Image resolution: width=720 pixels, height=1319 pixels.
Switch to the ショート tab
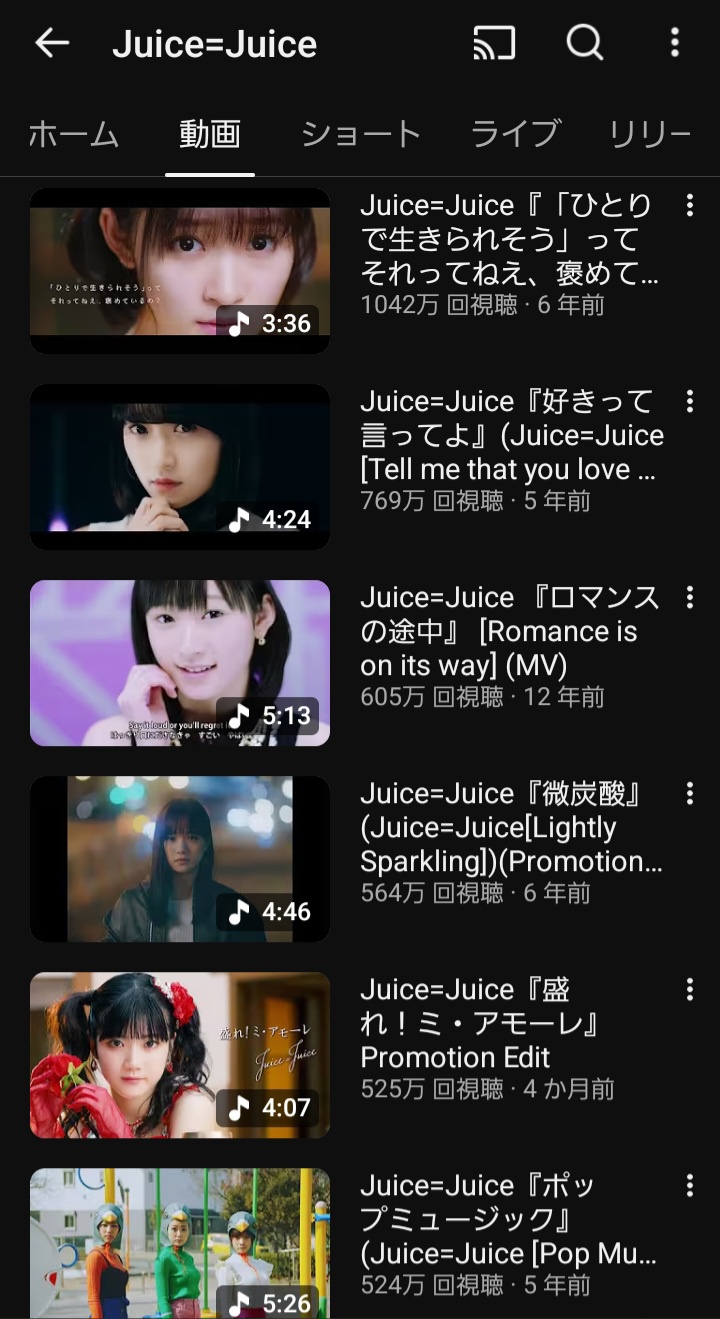(361, 134)
